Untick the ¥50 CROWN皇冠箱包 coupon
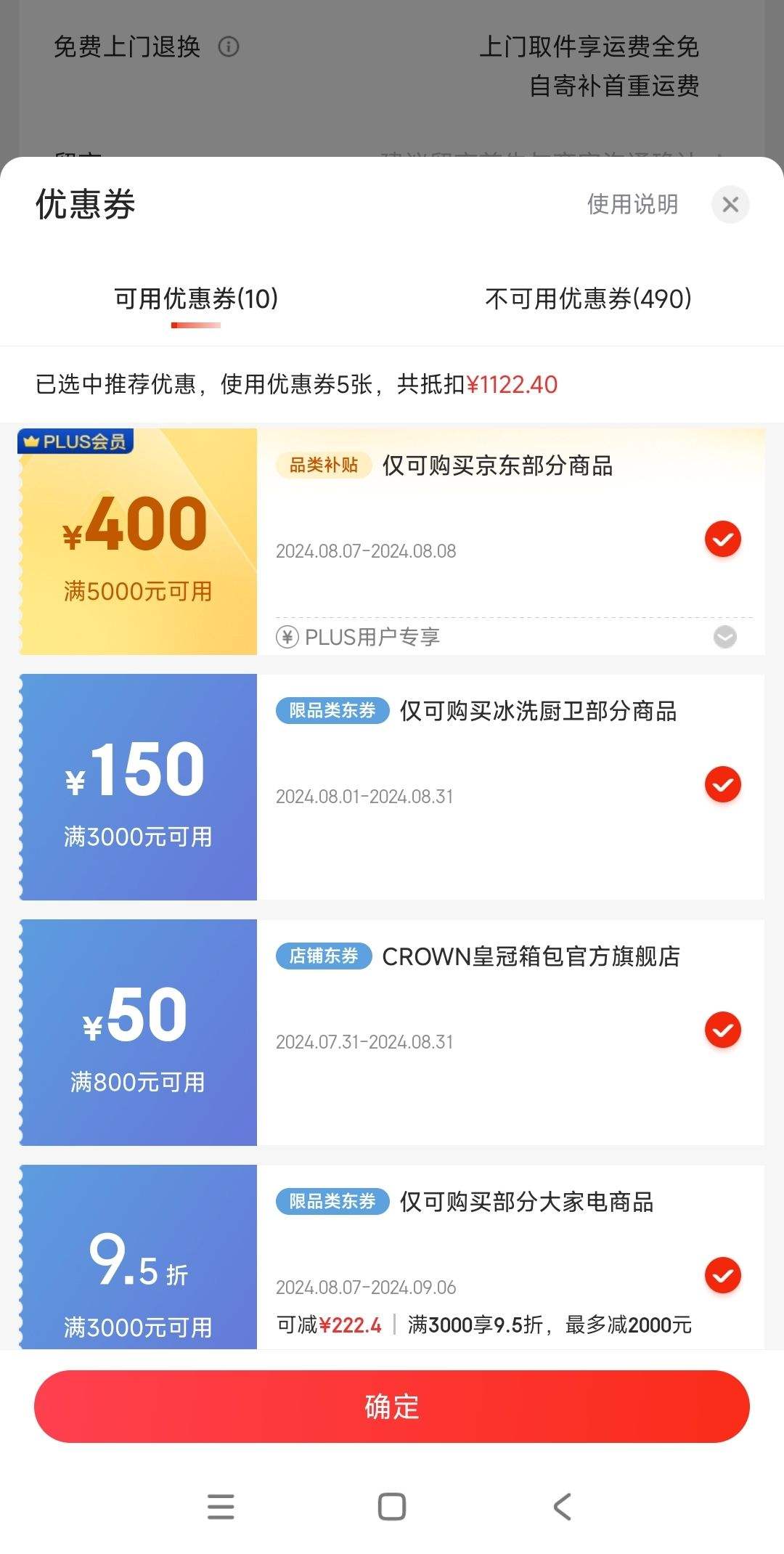 pos(723,1030)
